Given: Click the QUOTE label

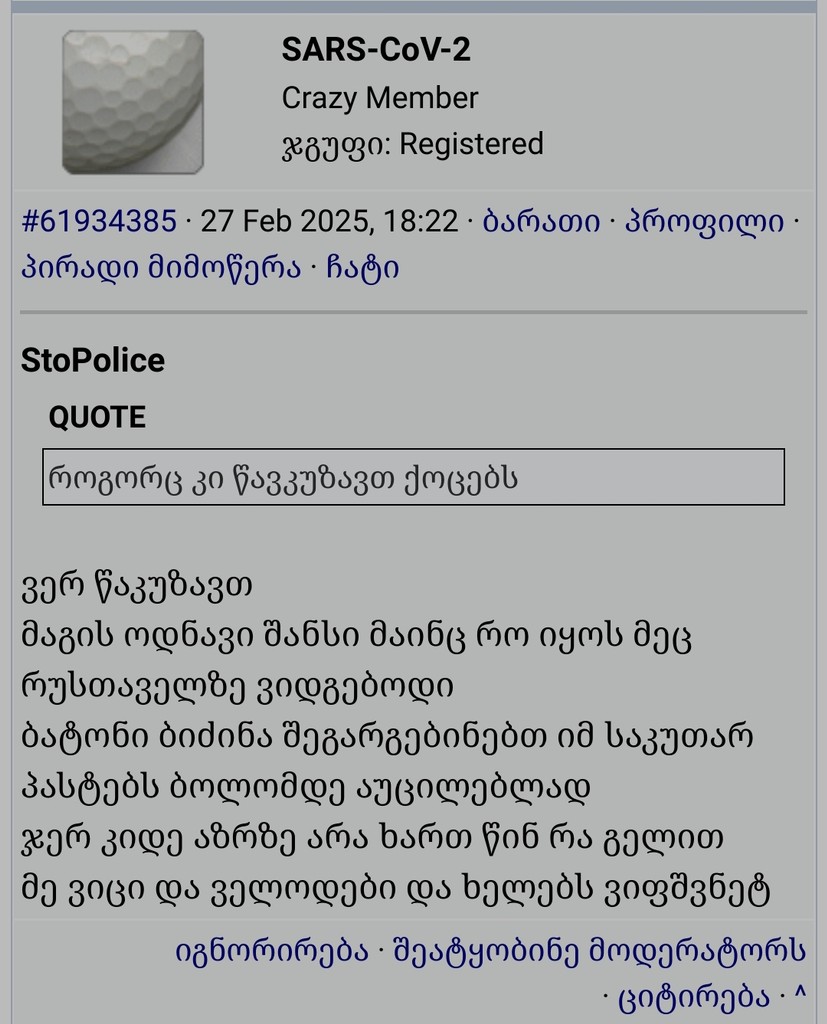Looking at the screenshot, I should tap(98, 417).
